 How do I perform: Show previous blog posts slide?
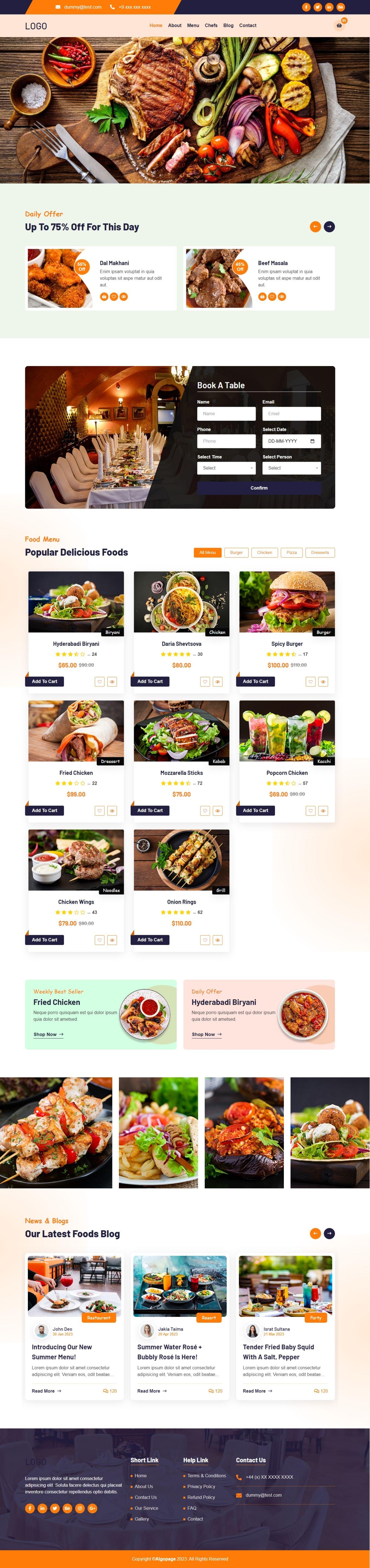[315, 1233]
